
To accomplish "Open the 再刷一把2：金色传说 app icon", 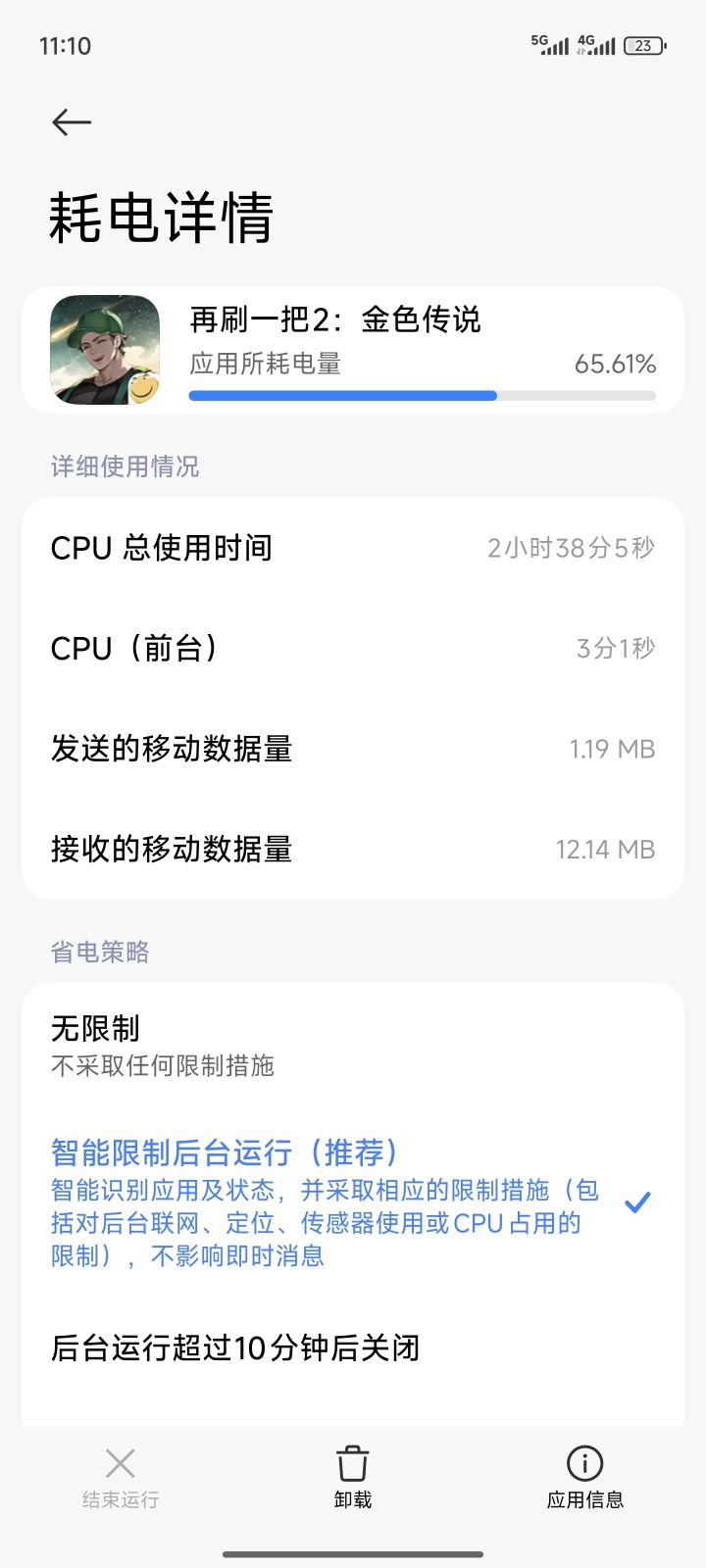I will coord(105,349).
